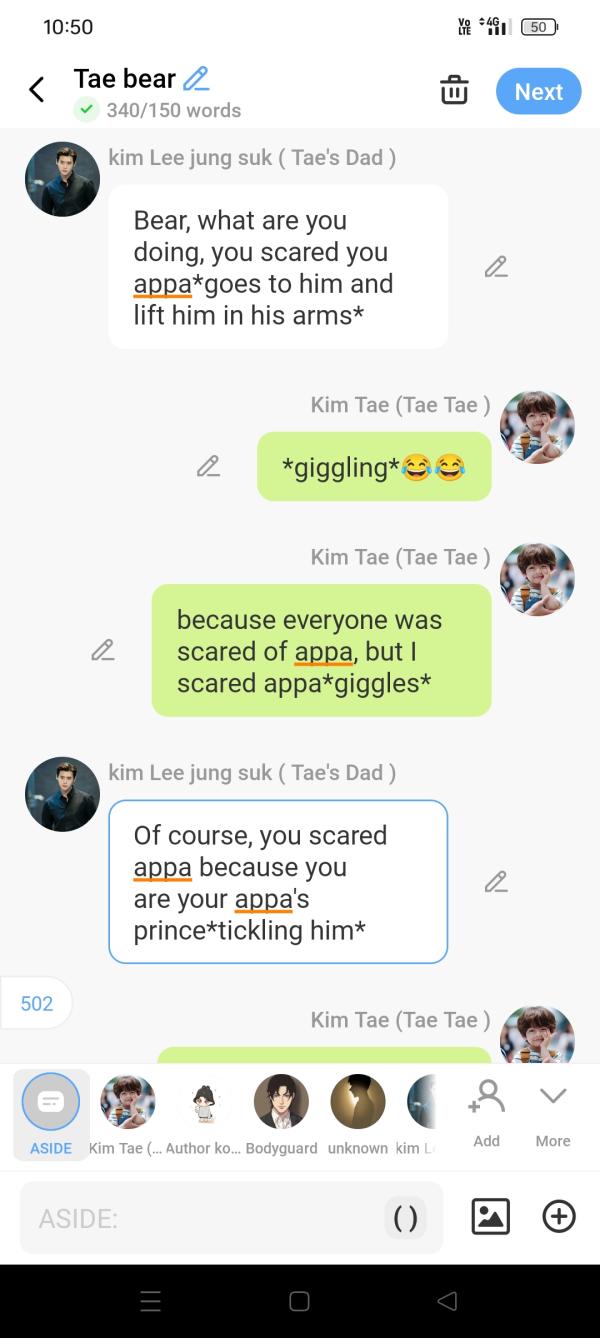
Task: Select the ASIDE speaker
Action: 51,1112
